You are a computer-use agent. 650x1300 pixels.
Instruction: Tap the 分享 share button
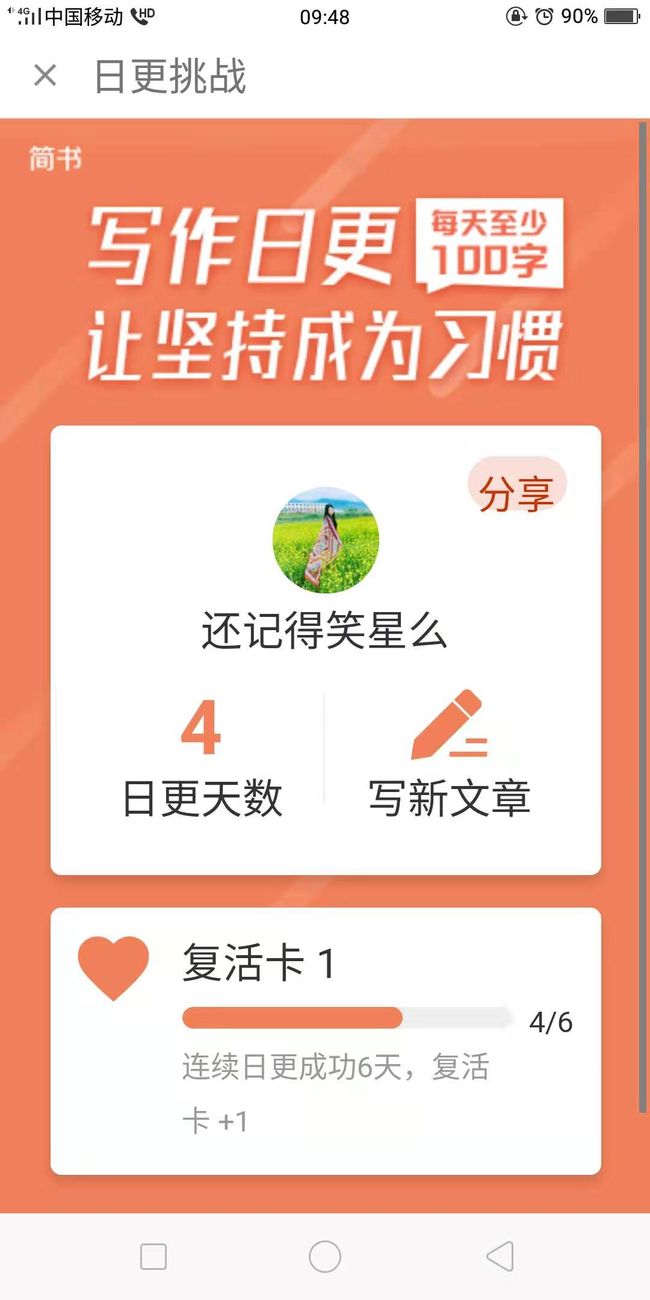point(516,491)
